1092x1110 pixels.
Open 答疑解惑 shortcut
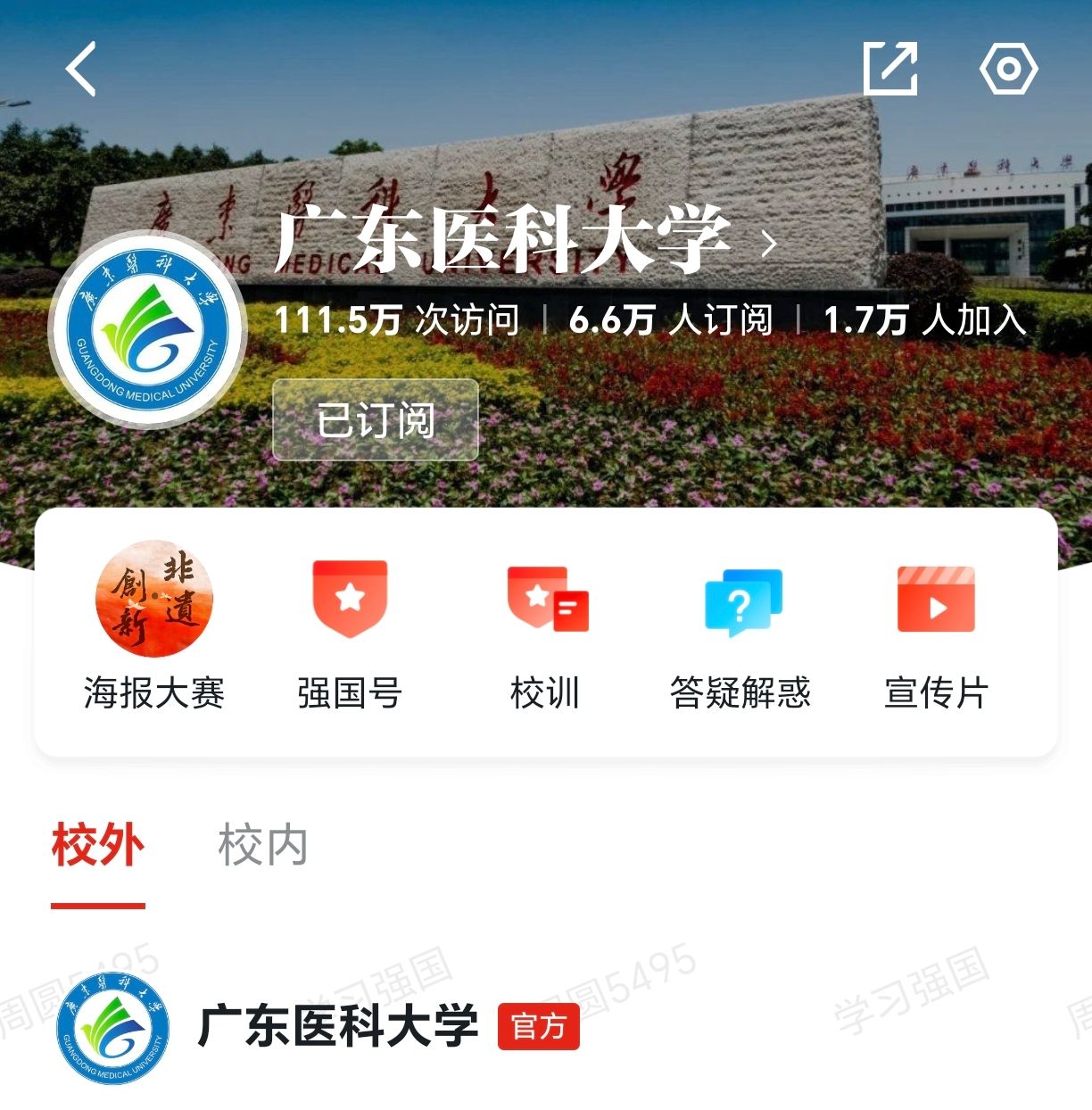(740, 626)
